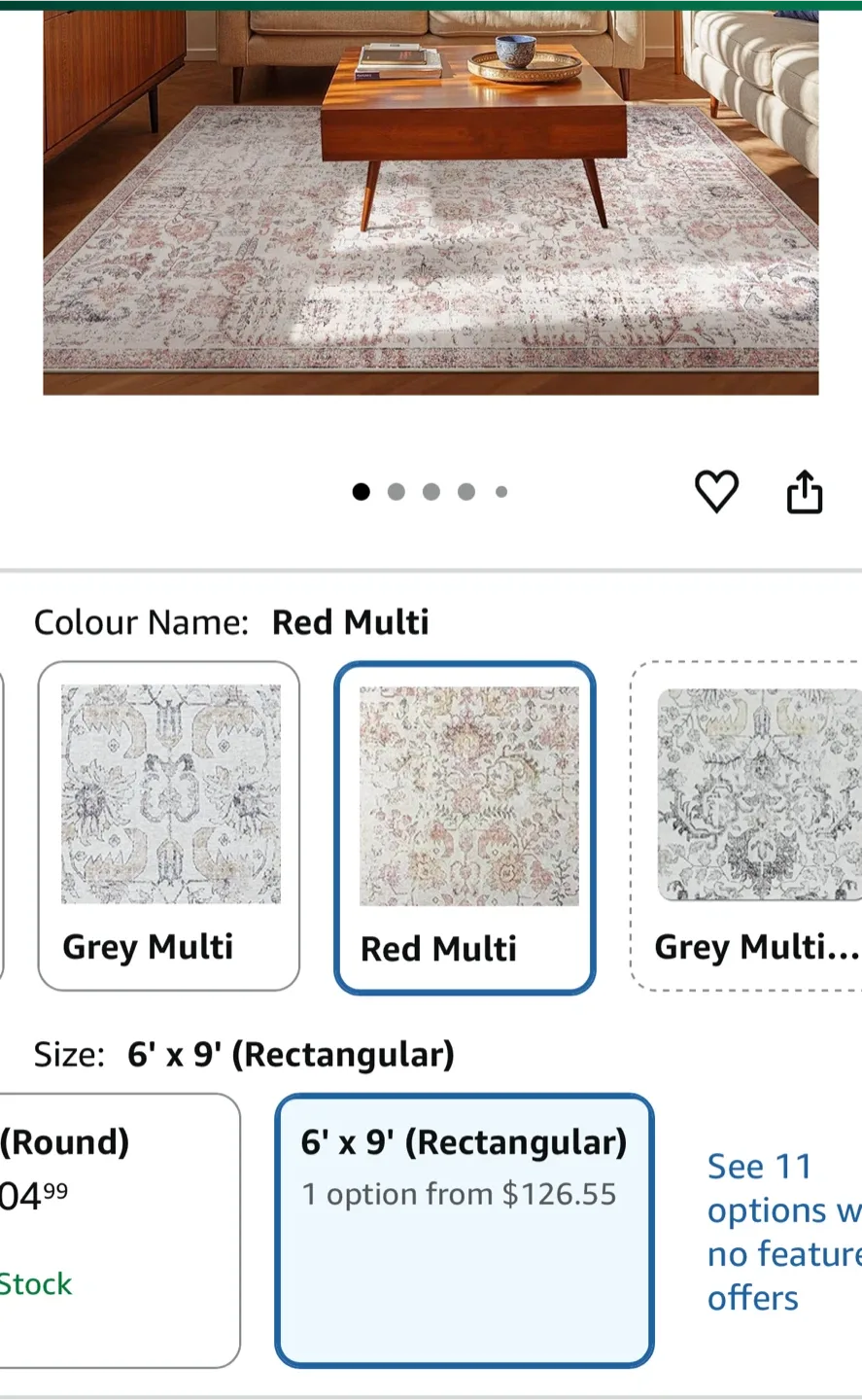Jump to the third image via carousel dot
Image resolution: width=862 pixels, height=1400 pixels.
pyautogui.click(x=431, y=492)
